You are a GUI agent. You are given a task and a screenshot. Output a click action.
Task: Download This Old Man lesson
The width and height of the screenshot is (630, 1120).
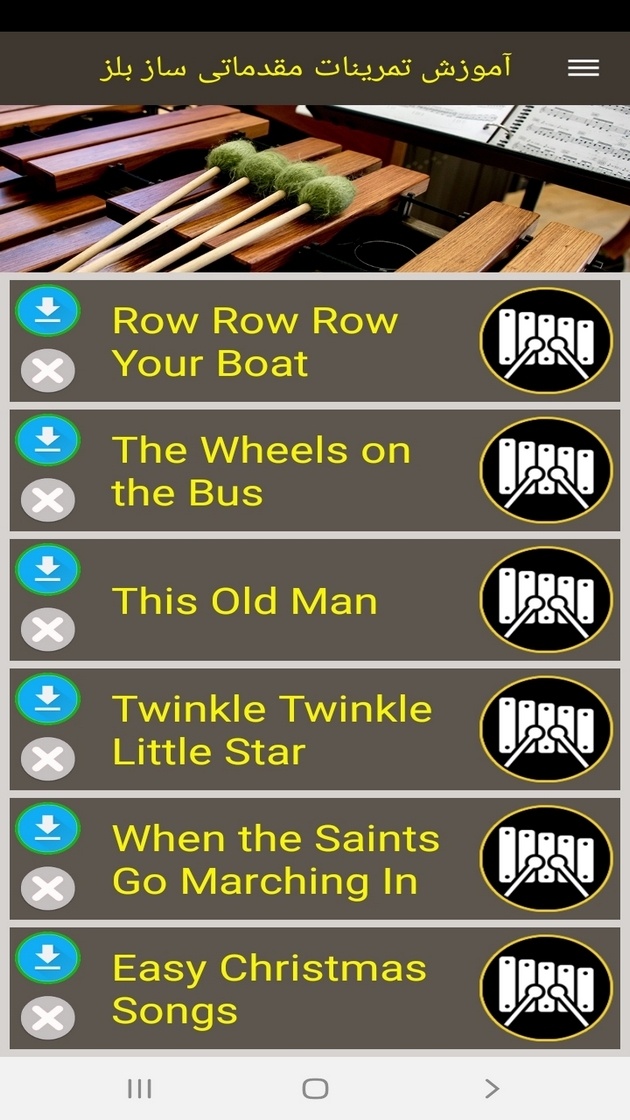(48, 569)
